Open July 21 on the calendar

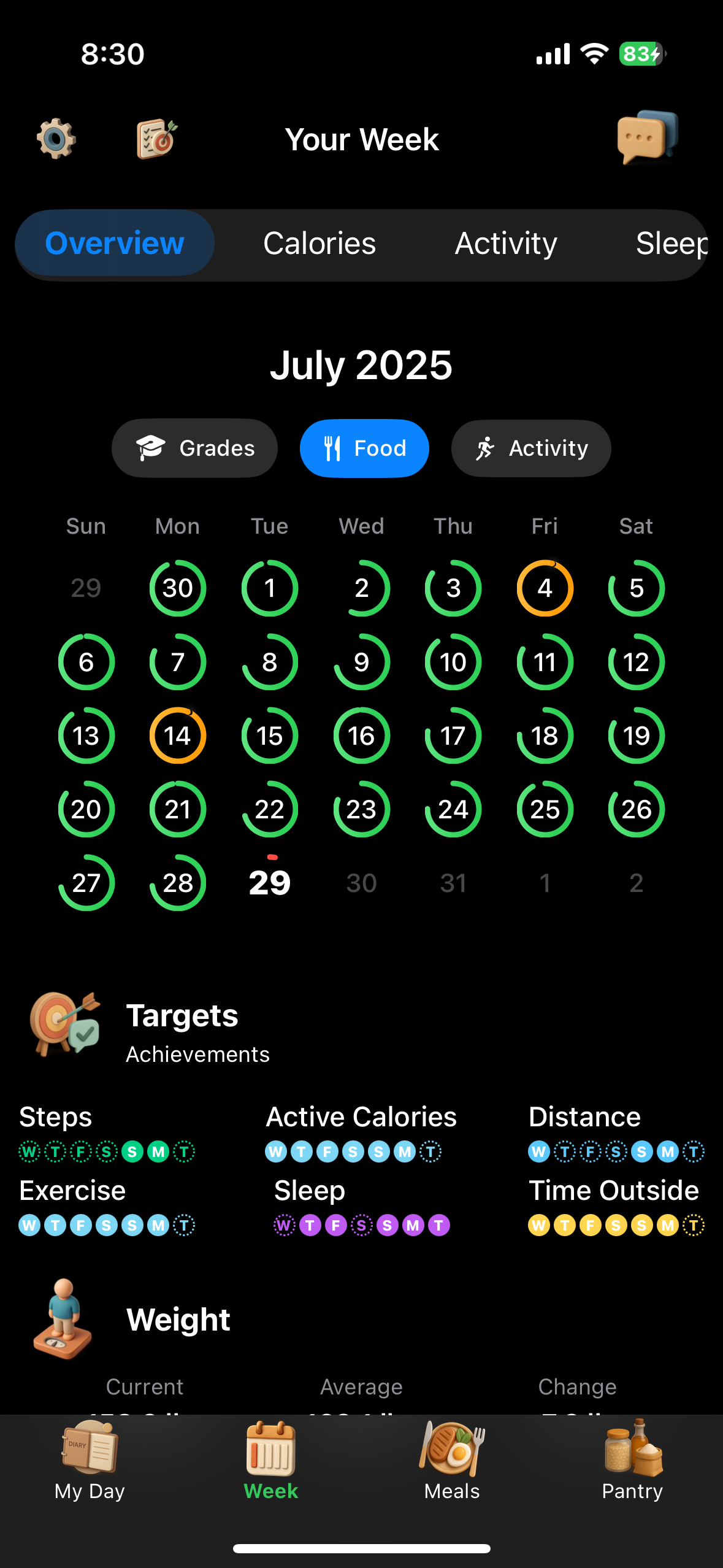click(x=178, y=809)
